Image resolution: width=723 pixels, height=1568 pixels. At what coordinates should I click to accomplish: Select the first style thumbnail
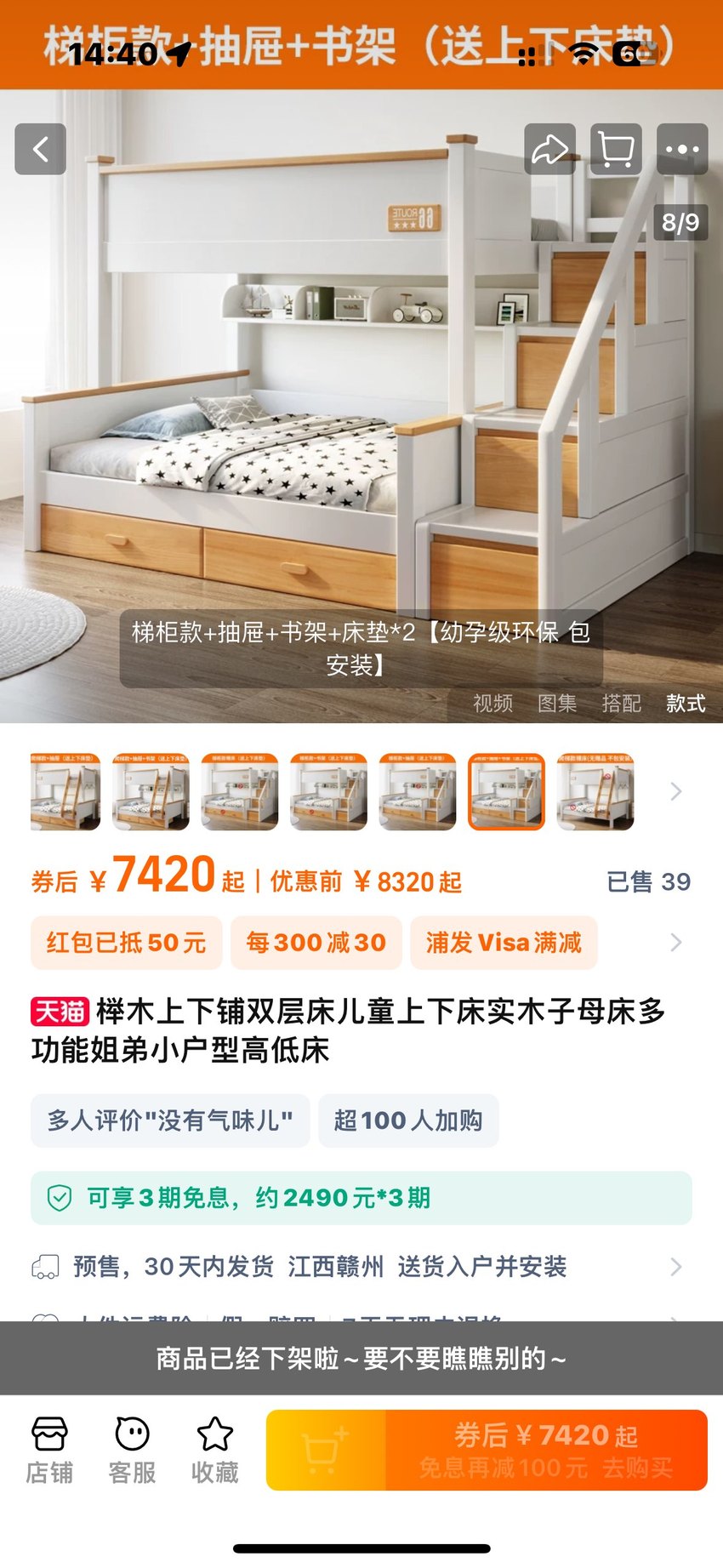click(65, 791)
